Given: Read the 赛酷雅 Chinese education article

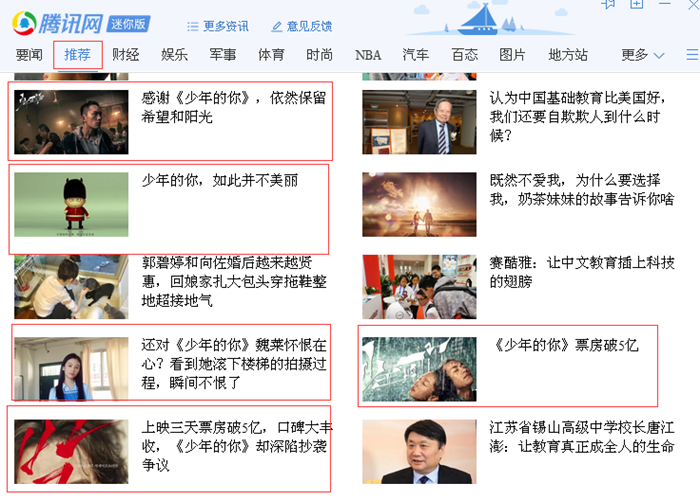Looking at the screenshot, I should pyautogui.click(x=581, y=271).
